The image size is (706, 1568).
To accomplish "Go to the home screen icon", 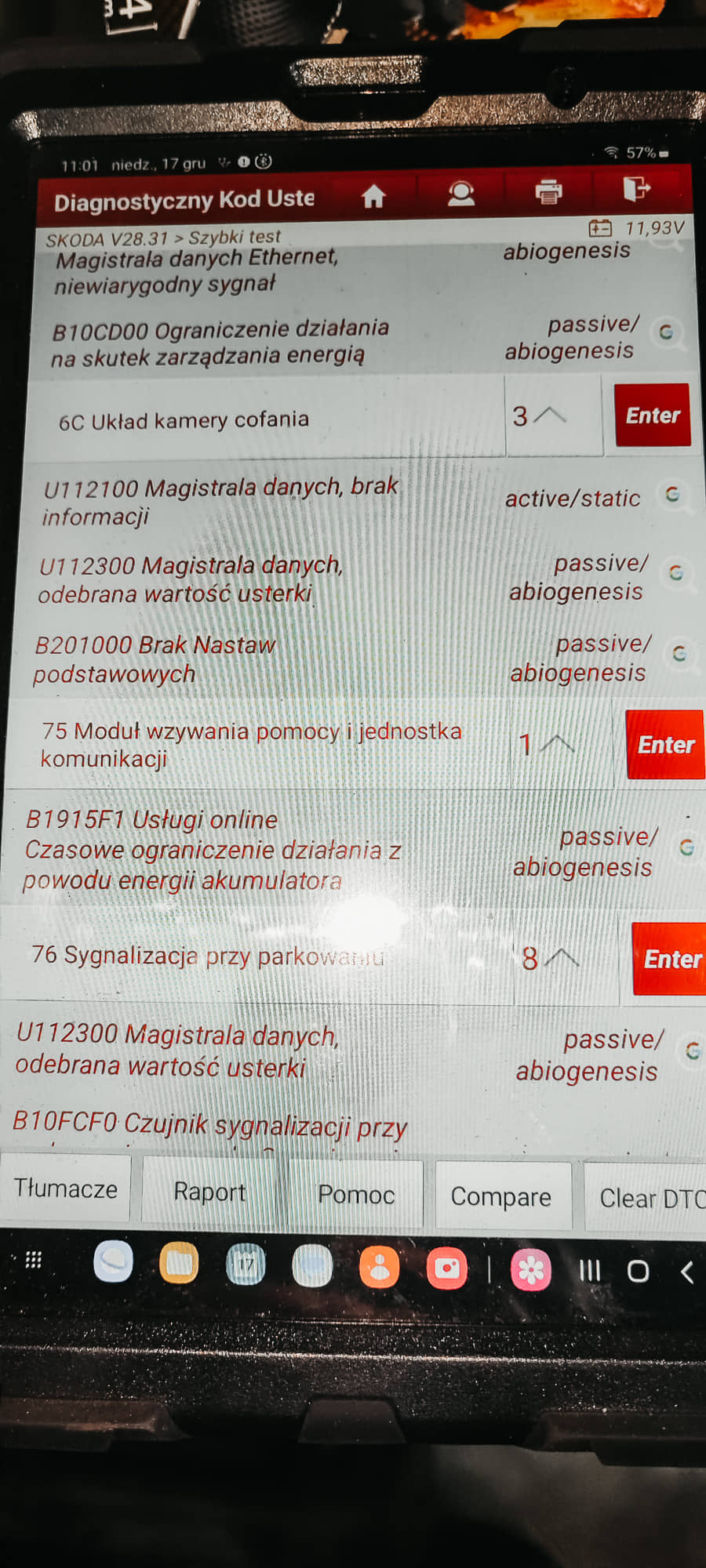I will pos(373,196).
